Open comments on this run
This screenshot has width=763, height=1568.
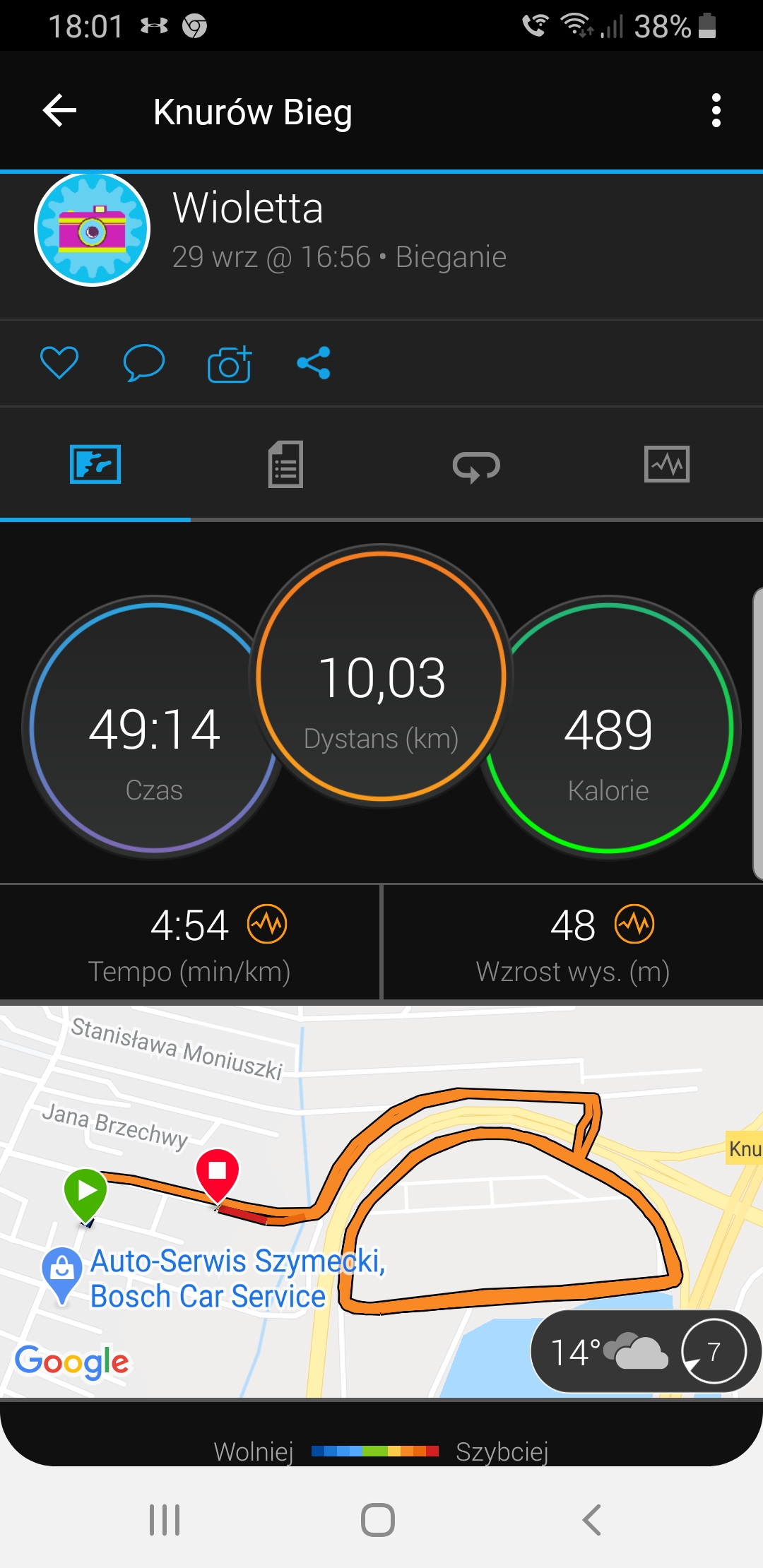coord(143,363)
